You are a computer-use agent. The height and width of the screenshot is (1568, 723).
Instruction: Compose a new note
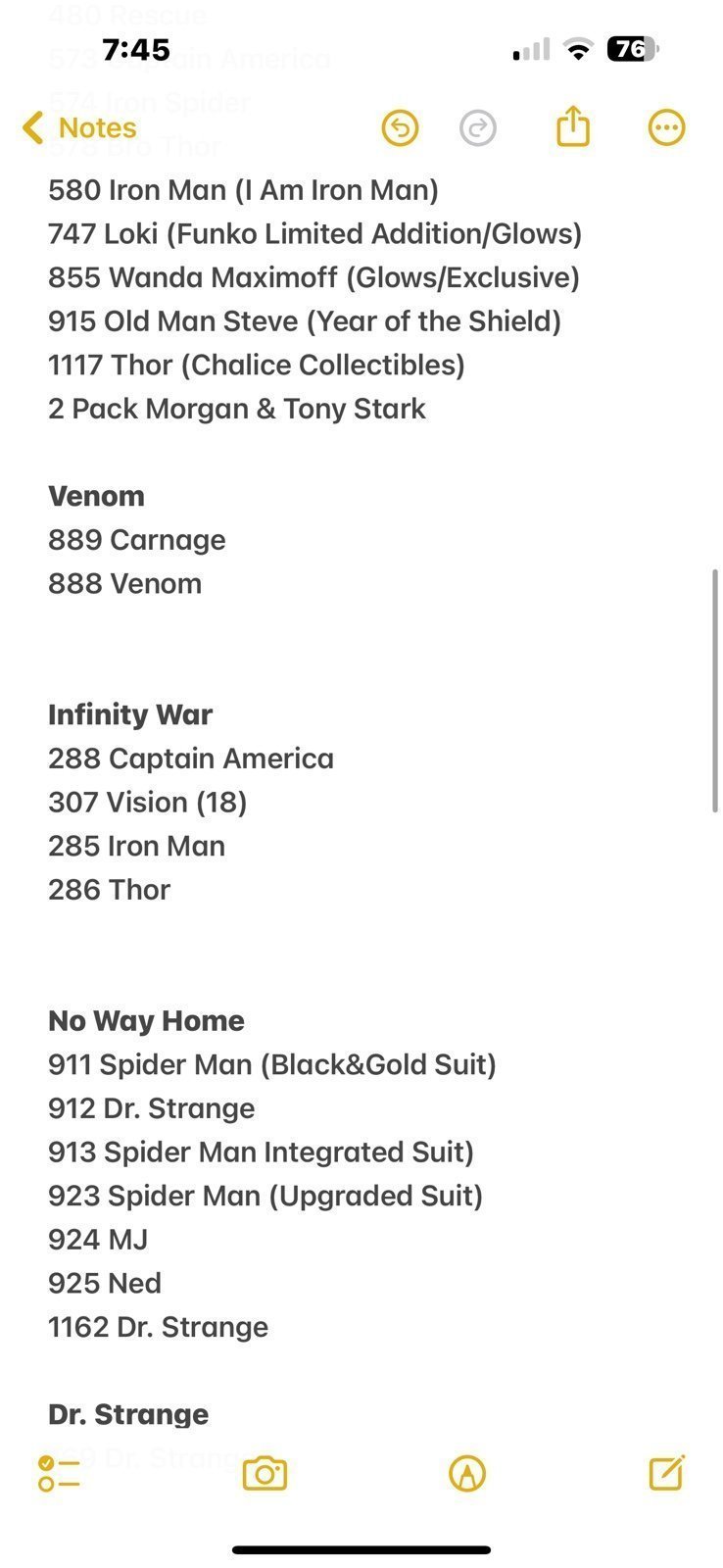point(667,1472)
